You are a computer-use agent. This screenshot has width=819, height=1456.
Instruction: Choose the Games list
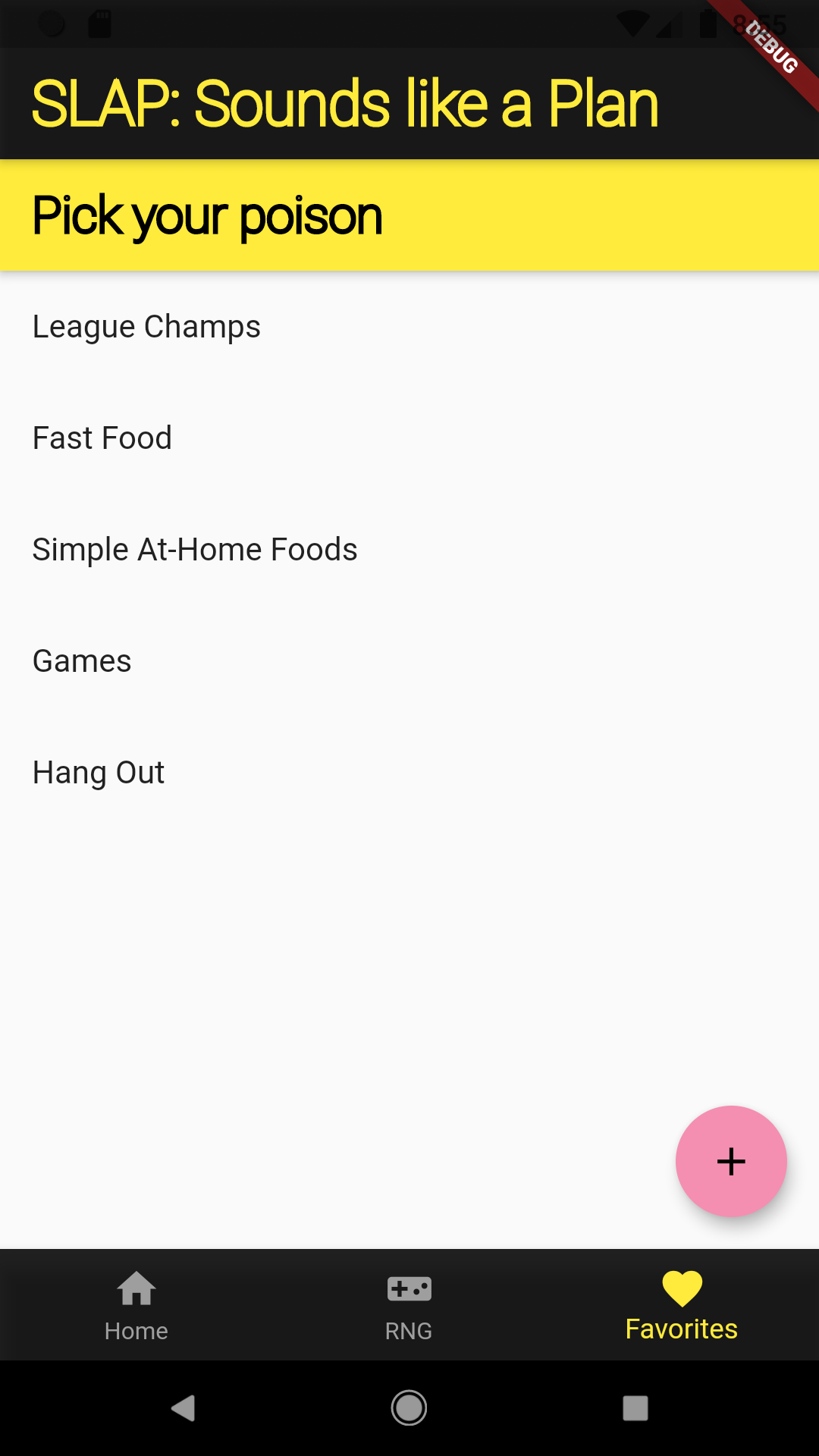point(409,661)
